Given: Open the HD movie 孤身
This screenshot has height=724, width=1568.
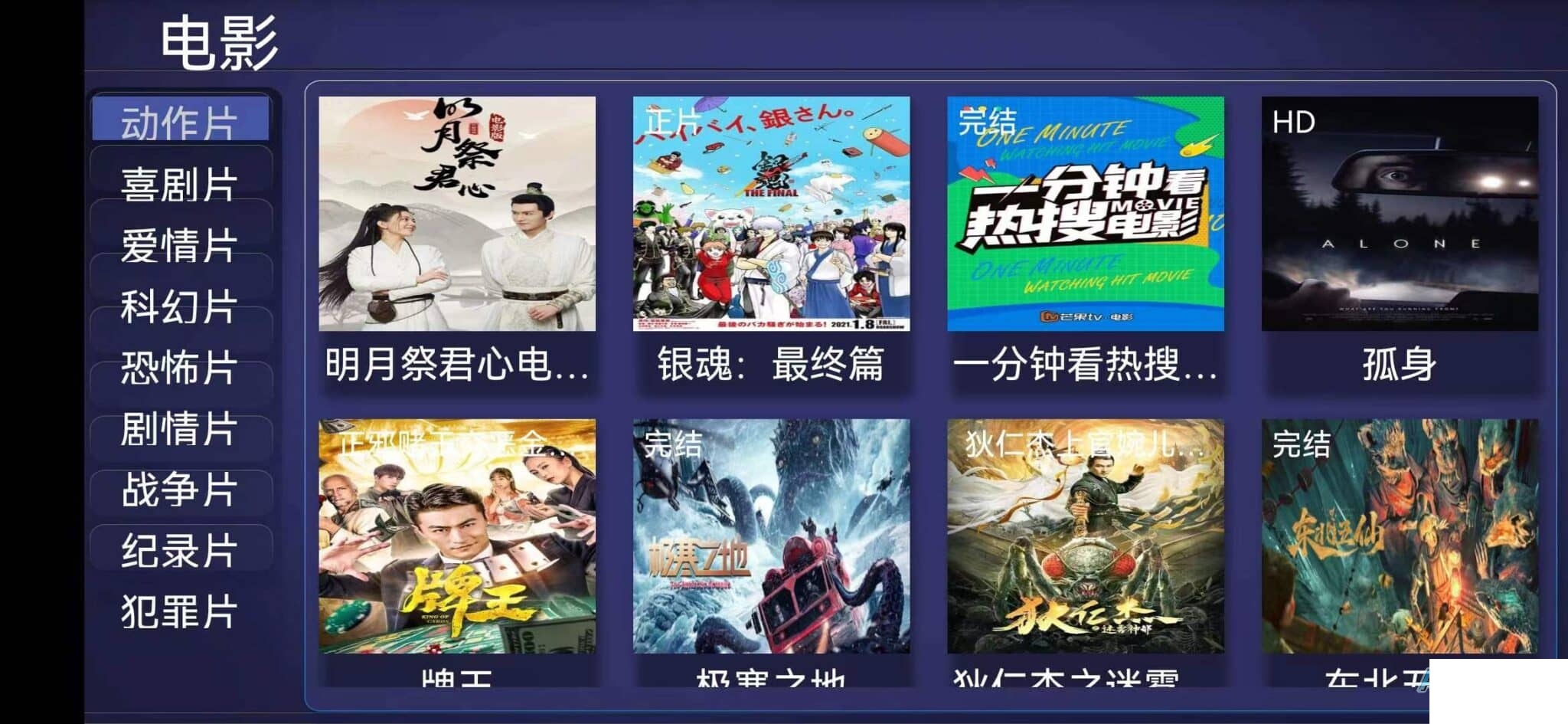Looking at the screenshot, I should pos(1400,214).
